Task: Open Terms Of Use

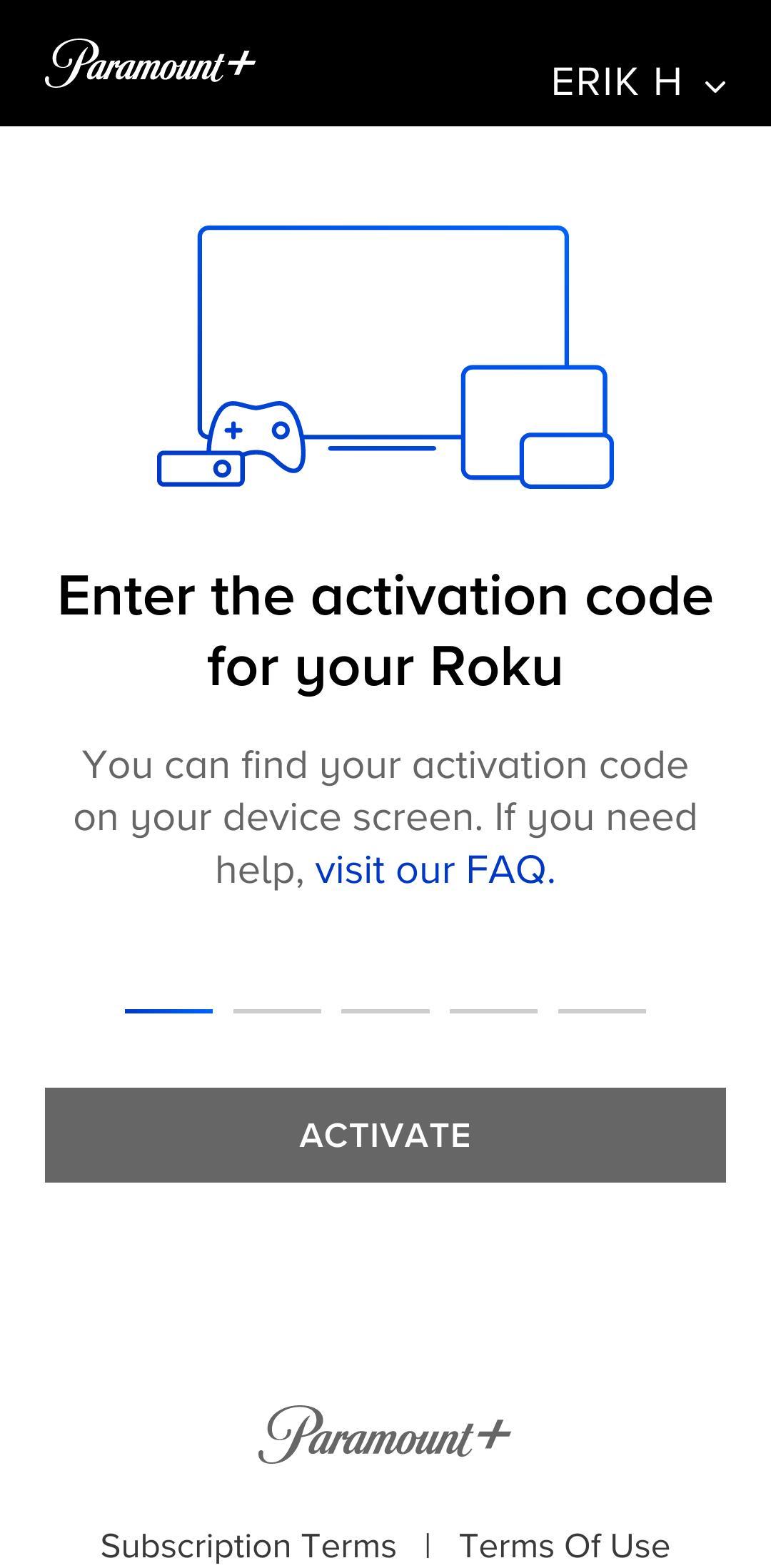Action: (564, 1546)
